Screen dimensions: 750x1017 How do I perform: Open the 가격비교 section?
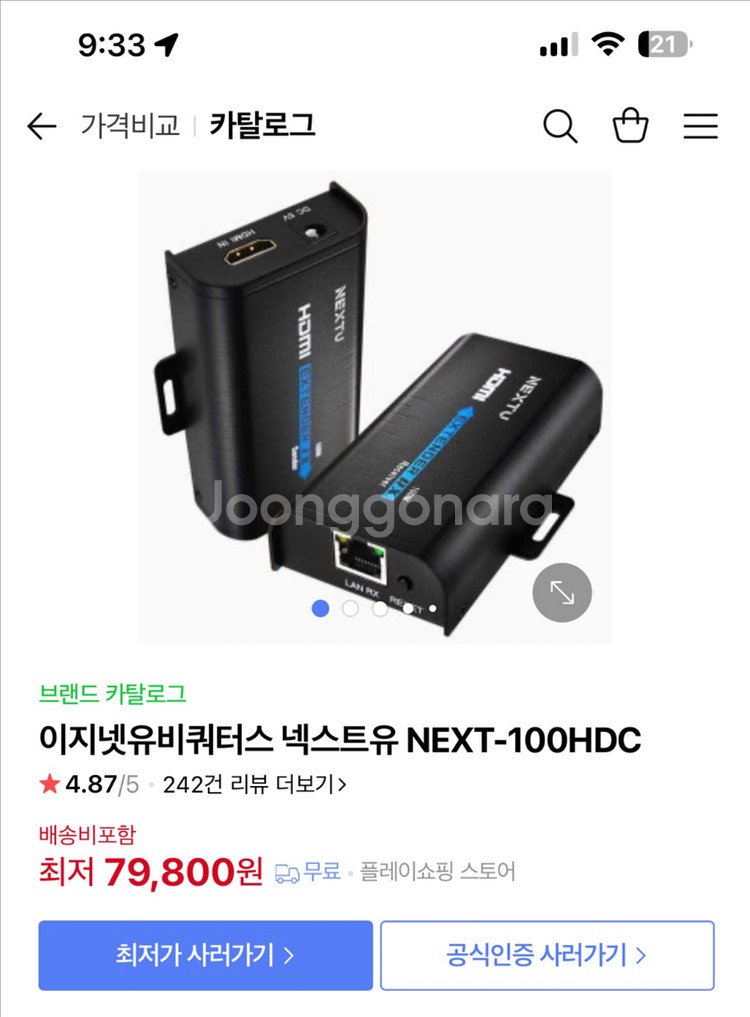tap(130, 126)
